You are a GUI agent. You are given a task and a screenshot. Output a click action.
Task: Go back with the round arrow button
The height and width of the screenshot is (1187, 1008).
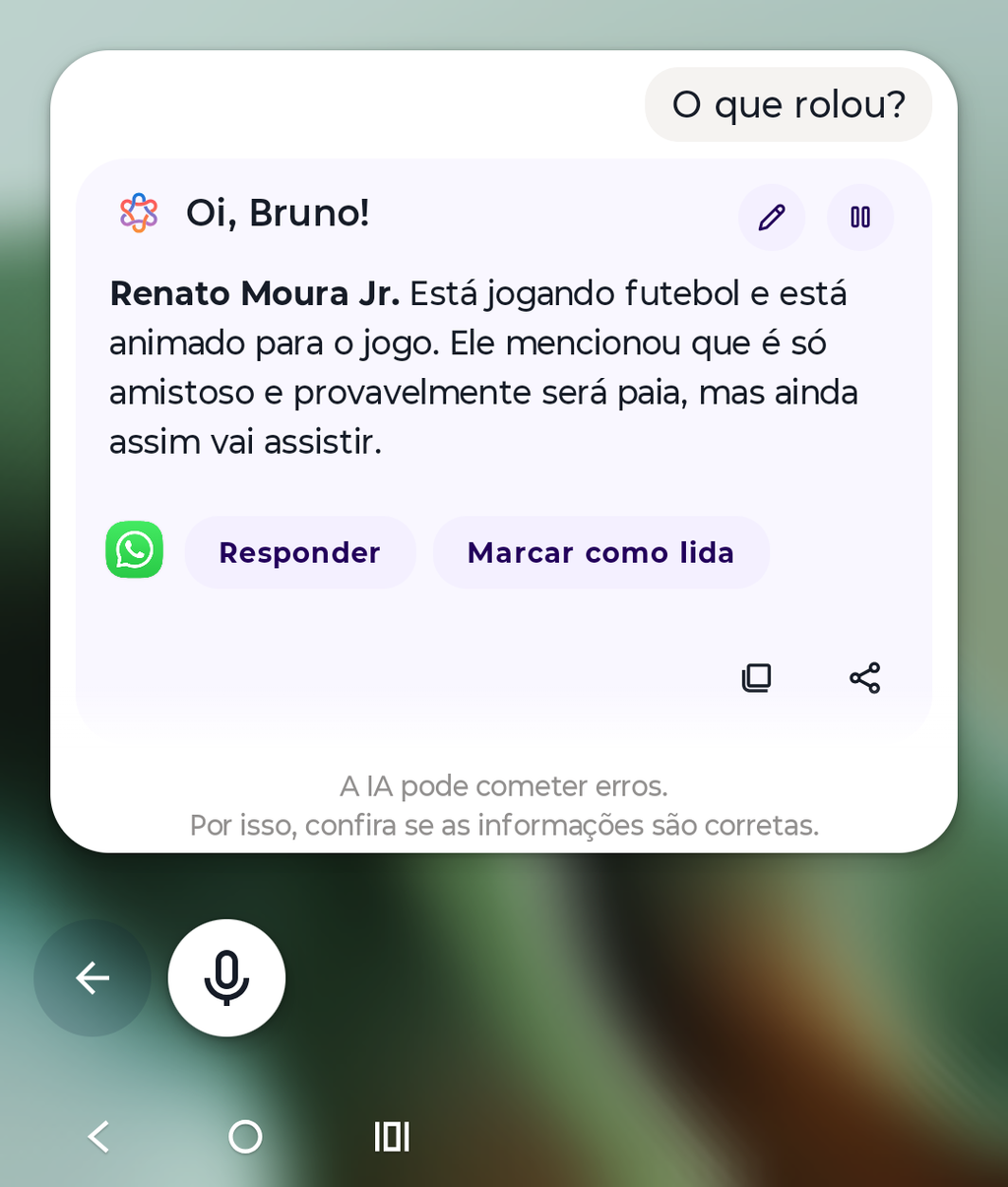93,977
